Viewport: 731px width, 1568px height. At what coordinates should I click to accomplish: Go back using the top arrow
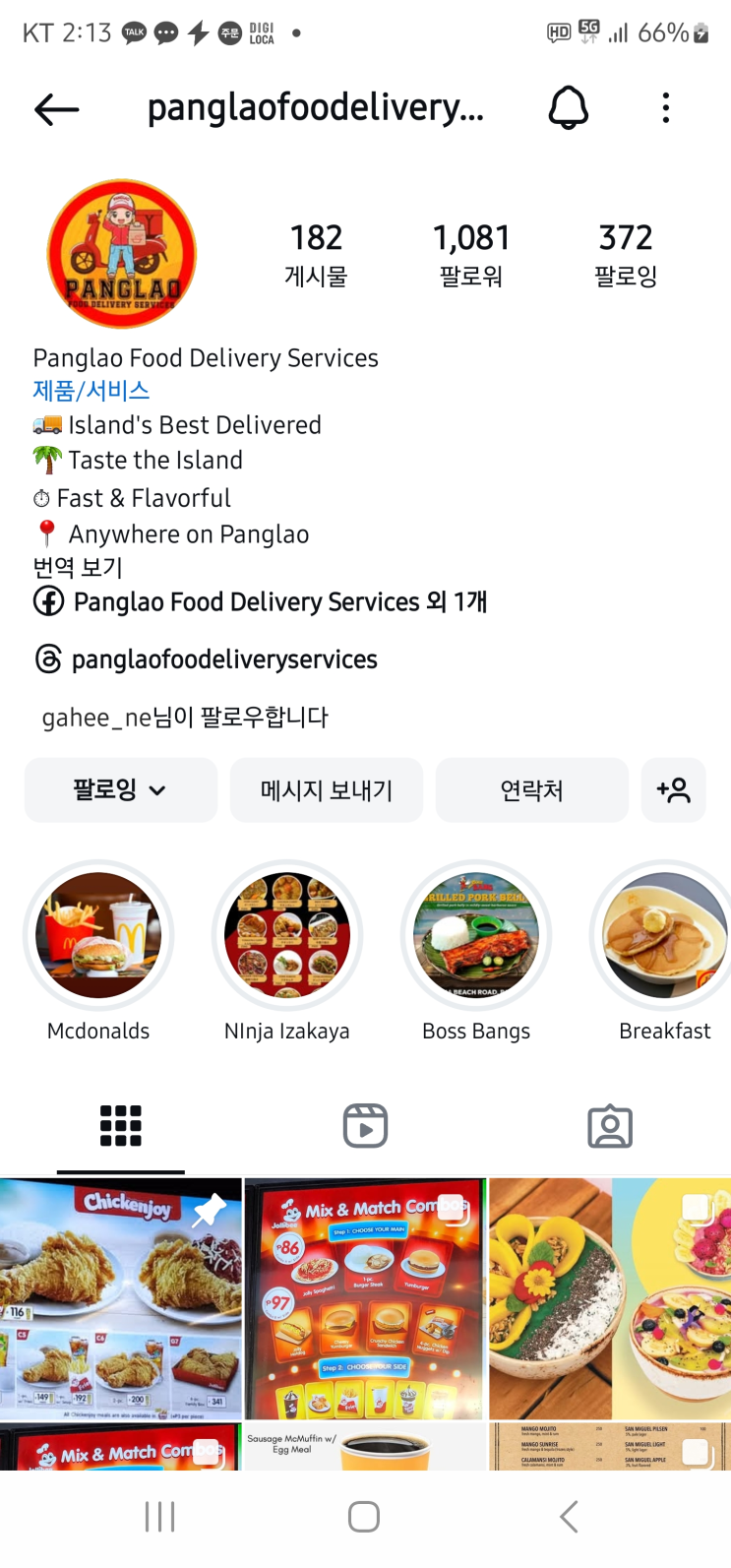tap(56, 109)
